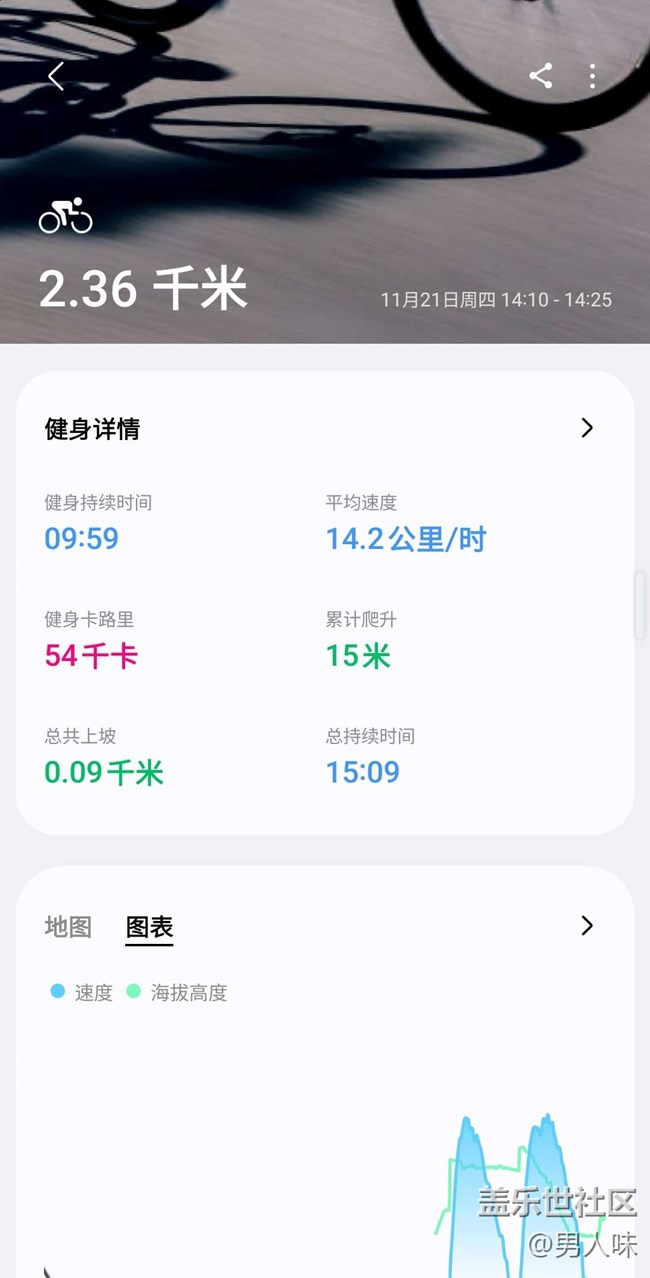
Task: Go back using the top-left arrow
Action: (x=56, y=76)
